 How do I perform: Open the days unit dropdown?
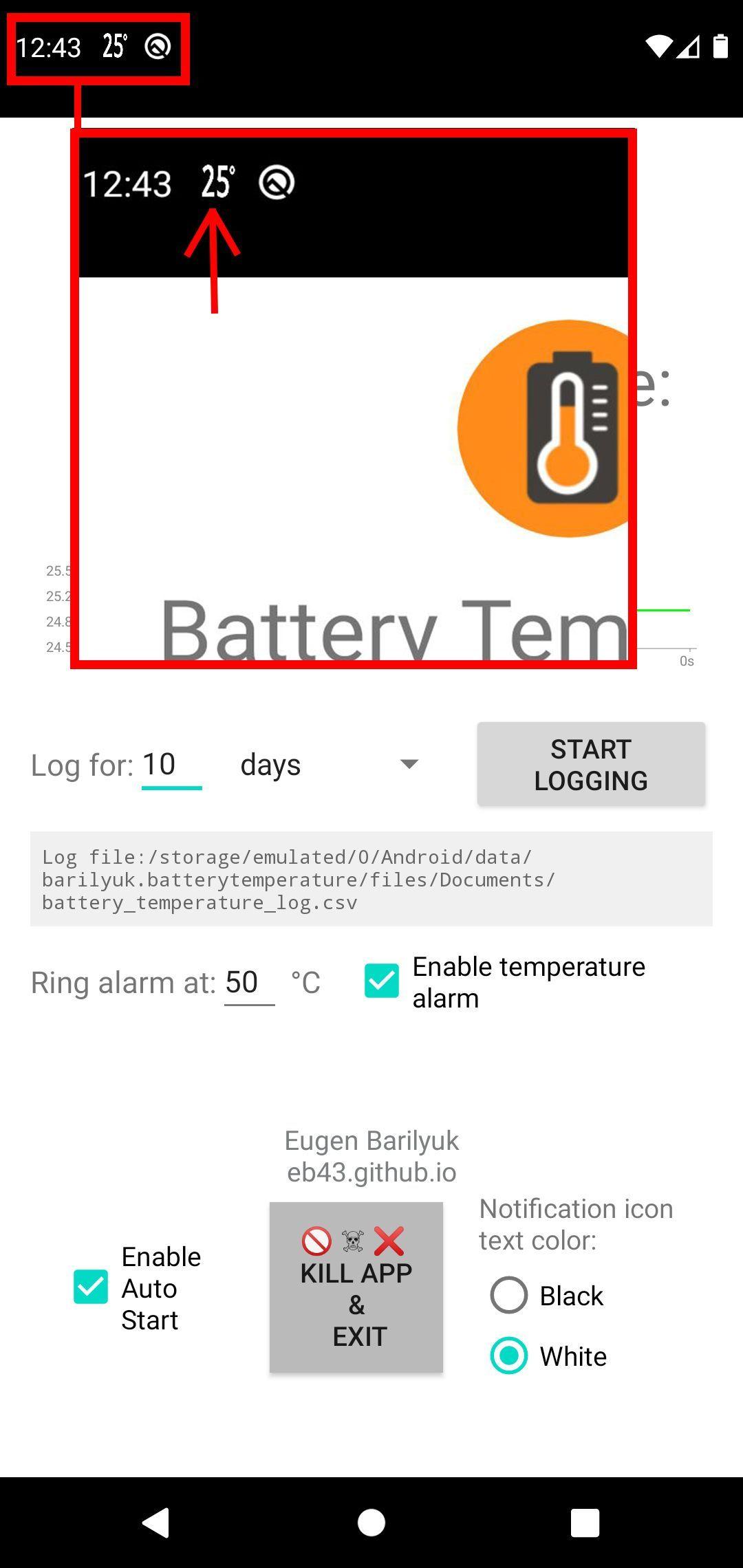330,765
